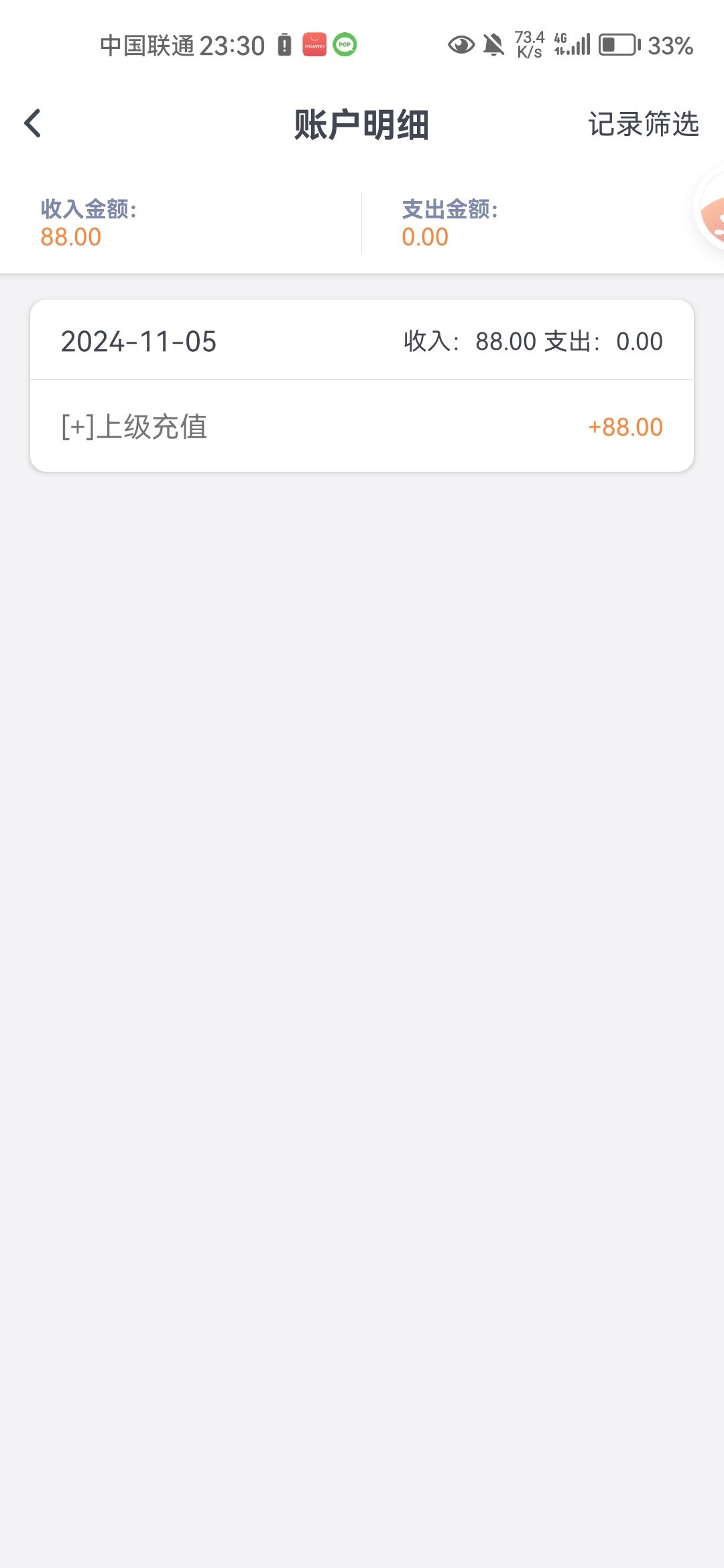724x1568 pixels.
Task: Open 记录筛选 record filter
Action: click(643, 125)
